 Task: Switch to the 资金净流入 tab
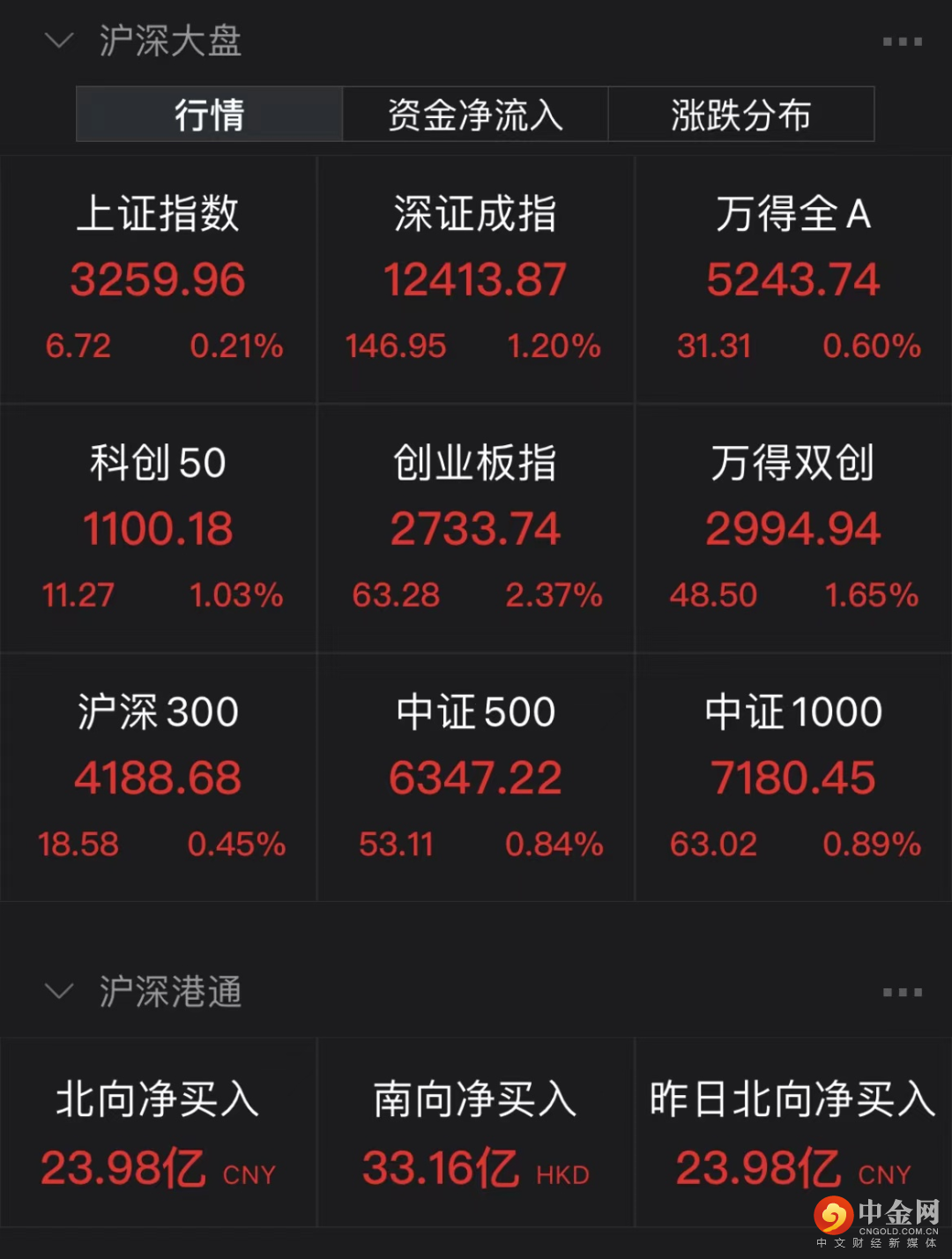tap(475, 115)
